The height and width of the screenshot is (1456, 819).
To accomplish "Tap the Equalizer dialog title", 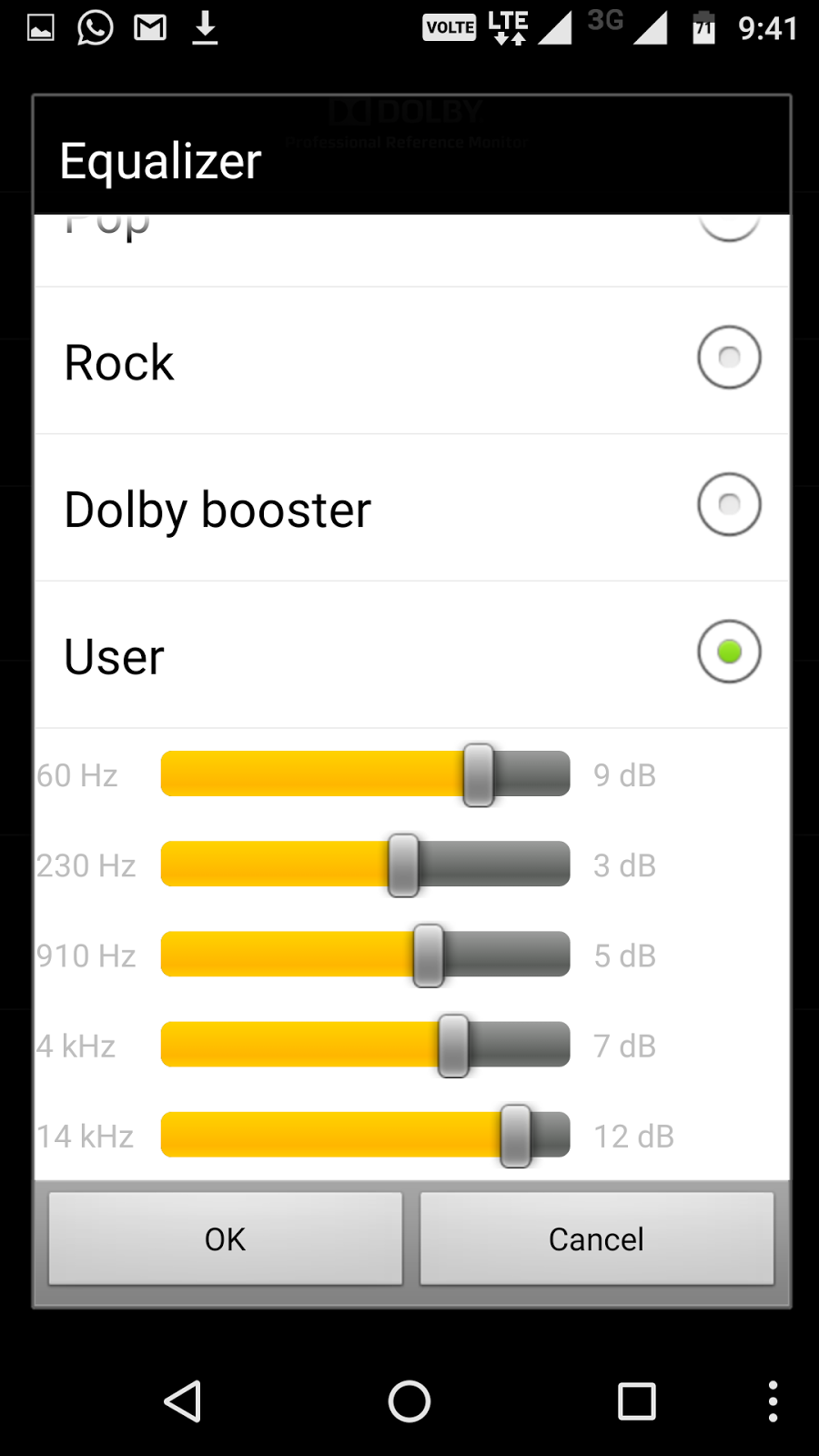I will (160, 160).
